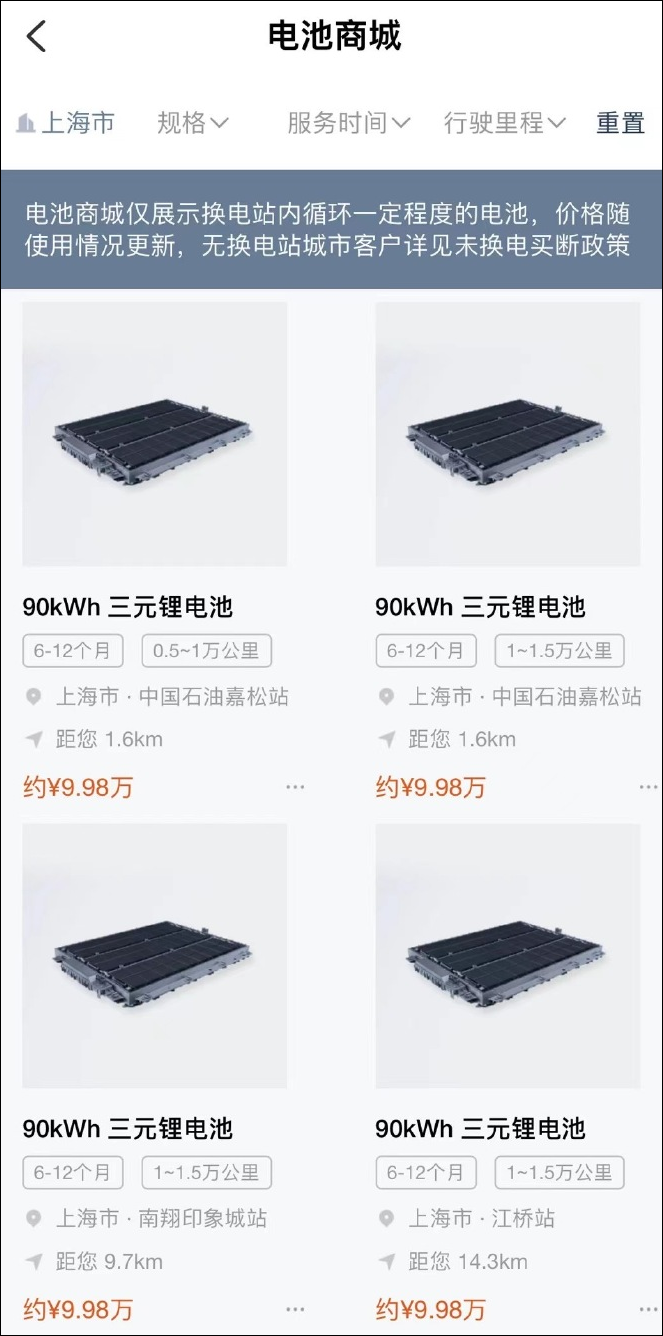663x1336 pixels.
Task: Expand the 规格 filter
Action: [192, 123]
